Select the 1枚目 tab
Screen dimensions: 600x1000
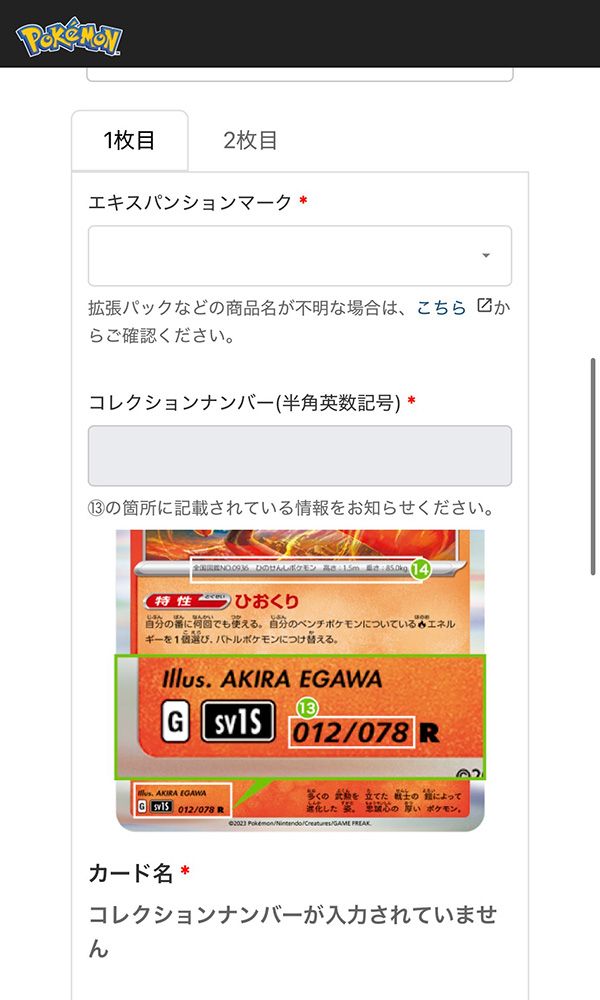coord(130,141)
